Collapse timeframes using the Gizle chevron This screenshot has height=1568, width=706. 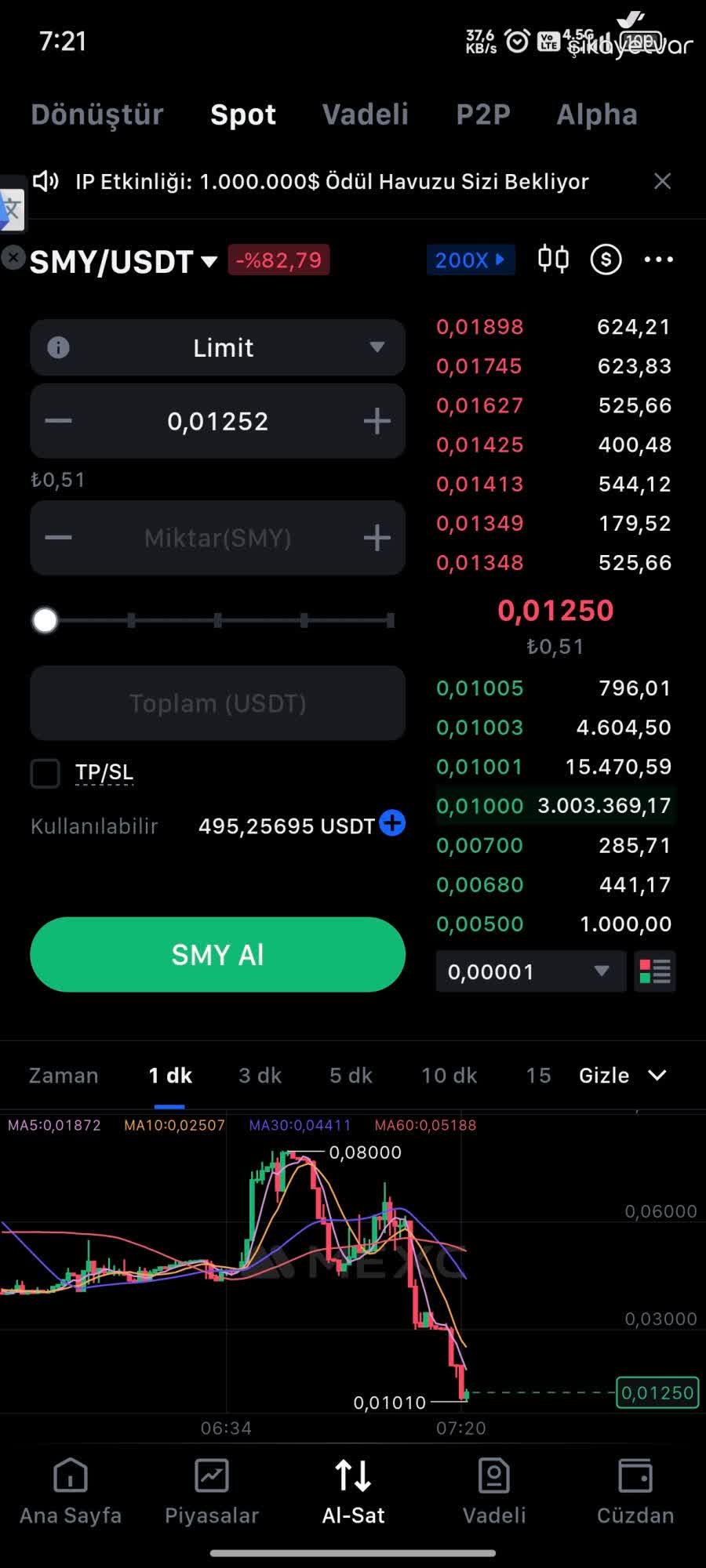tap(657, 1075)
